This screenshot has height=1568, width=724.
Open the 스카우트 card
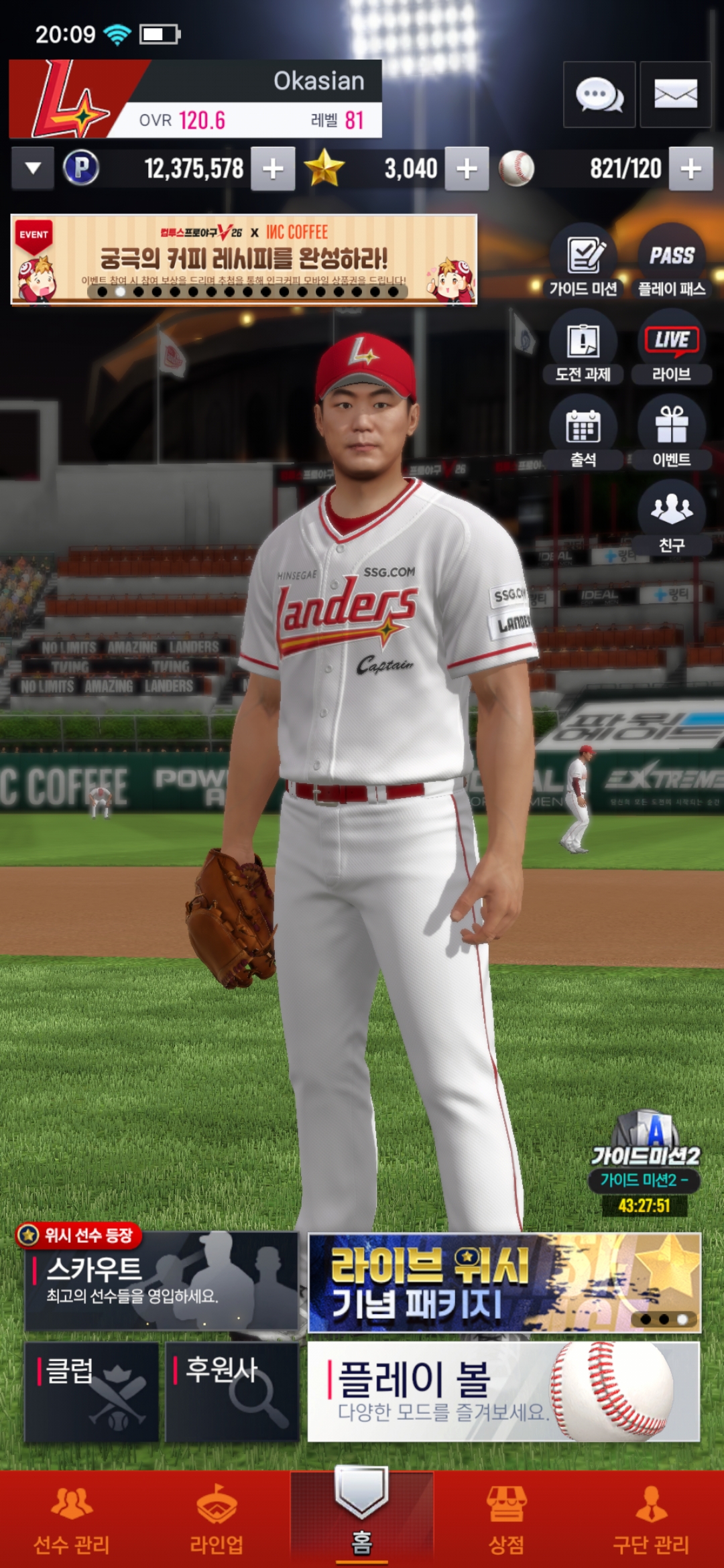pos(162,1281)
